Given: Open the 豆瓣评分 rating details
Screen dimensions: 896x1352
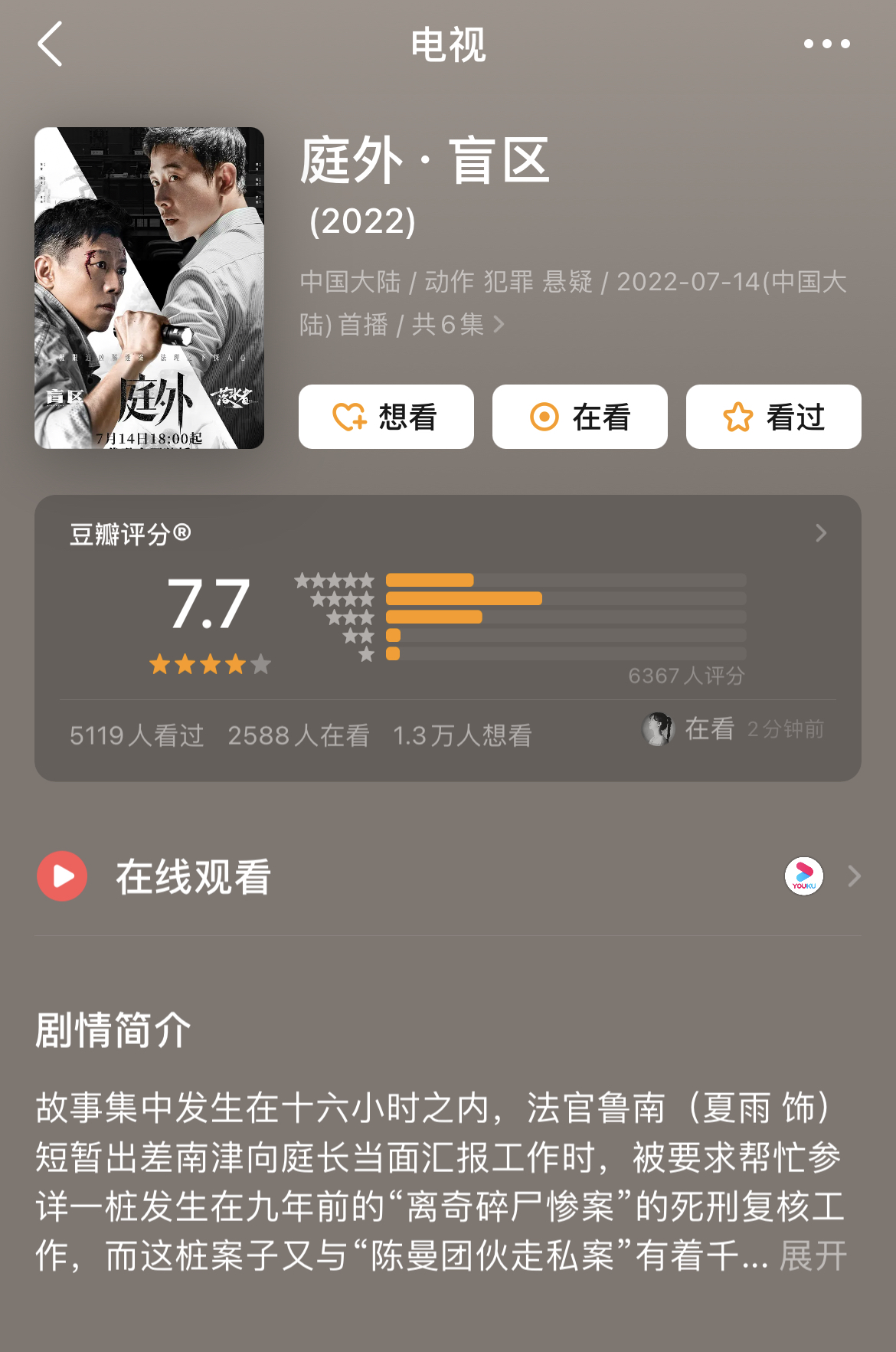Looking at the screenshot, I should (821, 533).
